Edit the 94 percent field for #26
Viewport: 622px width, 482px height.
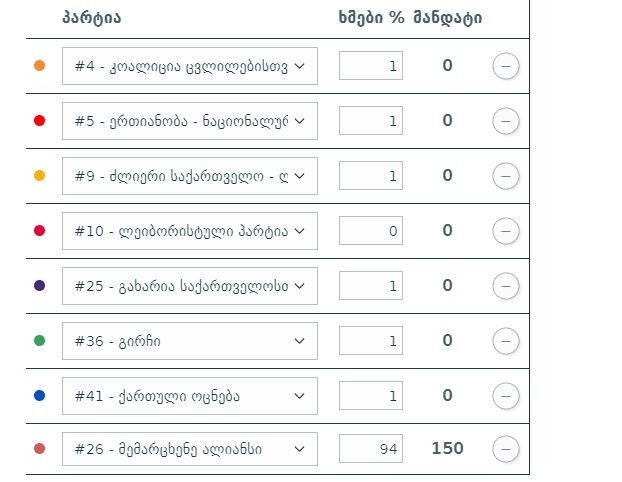[x=371, y=450]
